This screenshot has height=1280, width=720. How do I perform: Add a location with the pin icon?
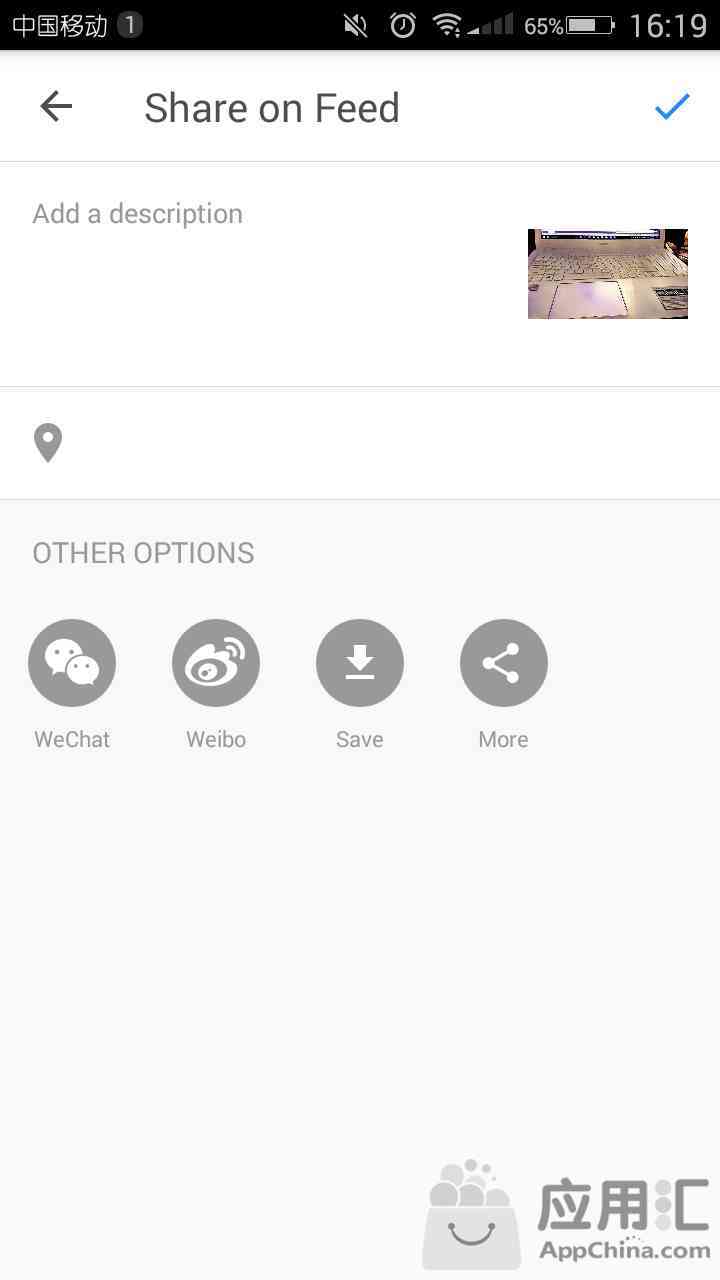click(48, 443)
